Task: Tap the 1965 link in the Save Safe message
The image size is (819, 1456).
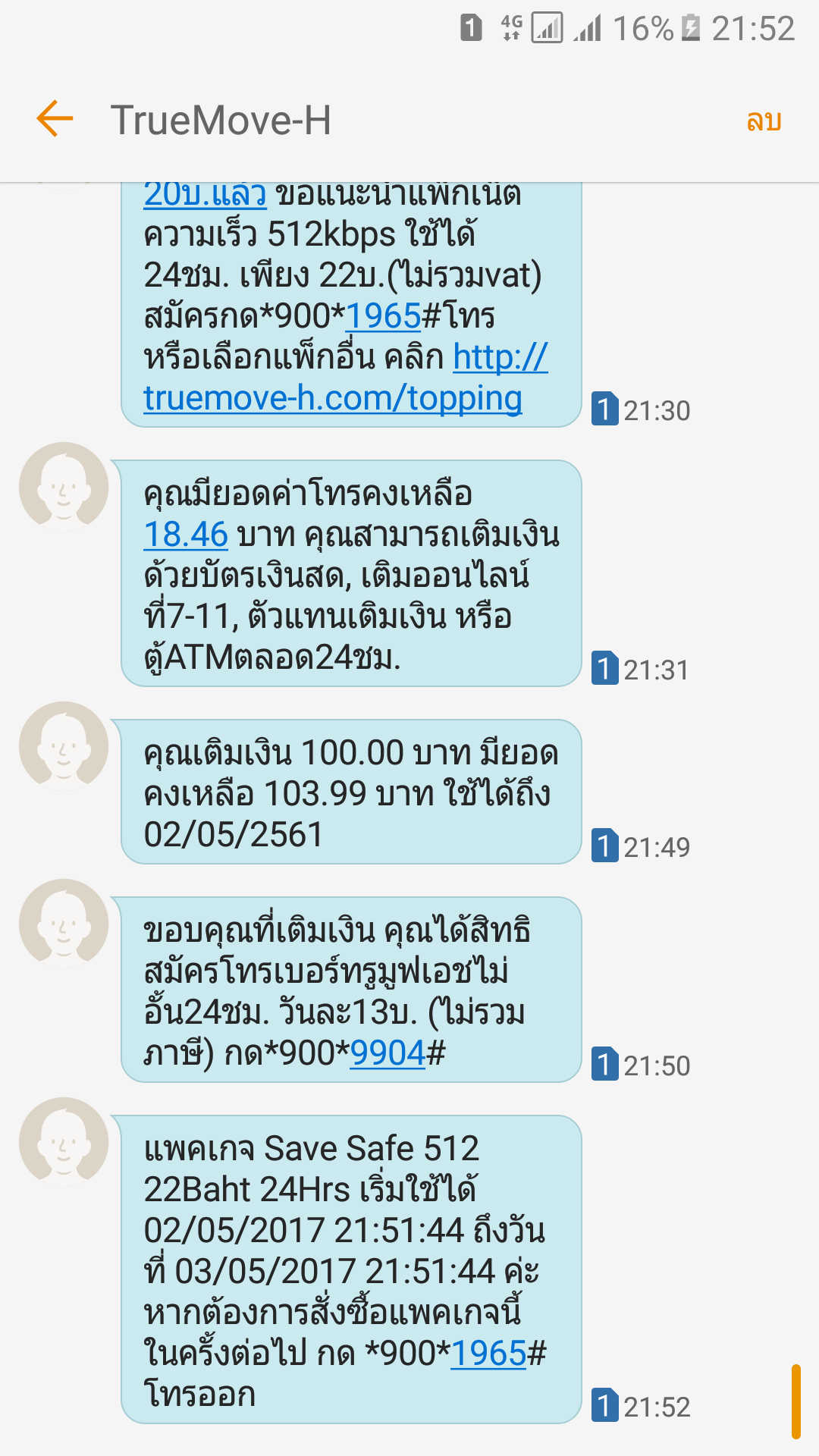Action: point(488,1354)
